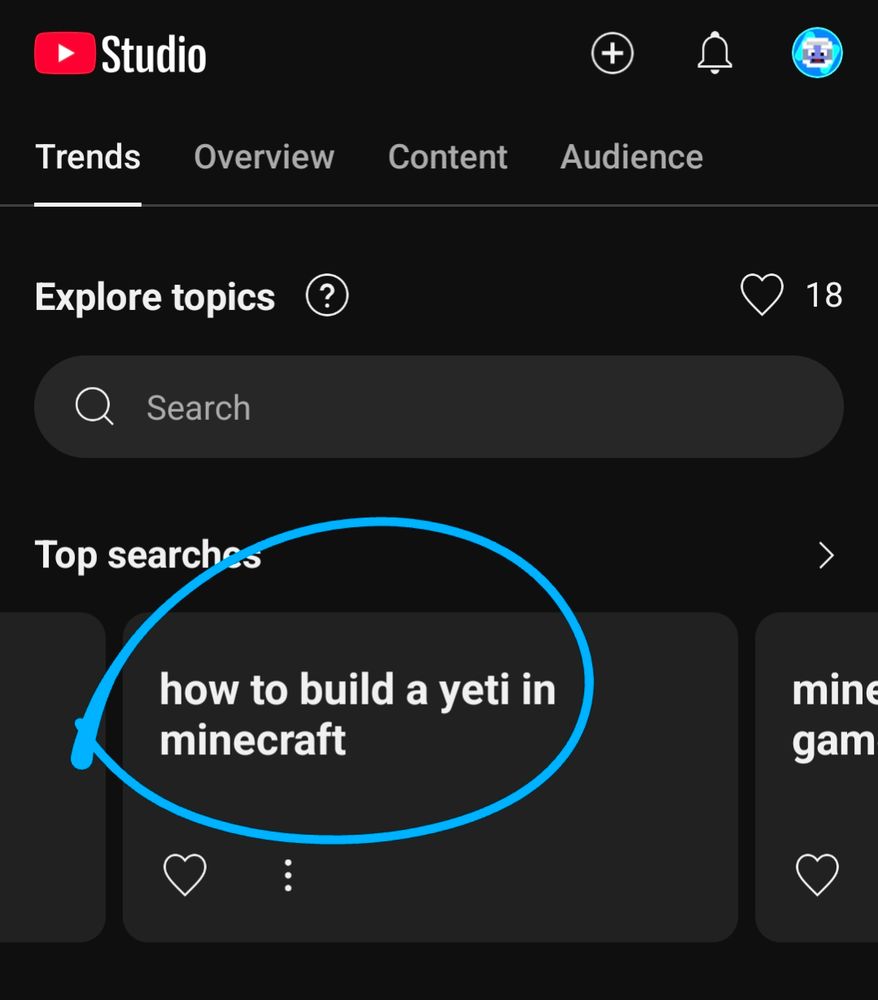Screen dimensions: 878x1000
Task: Open the notifications bell
Action: tap(714, 53)
